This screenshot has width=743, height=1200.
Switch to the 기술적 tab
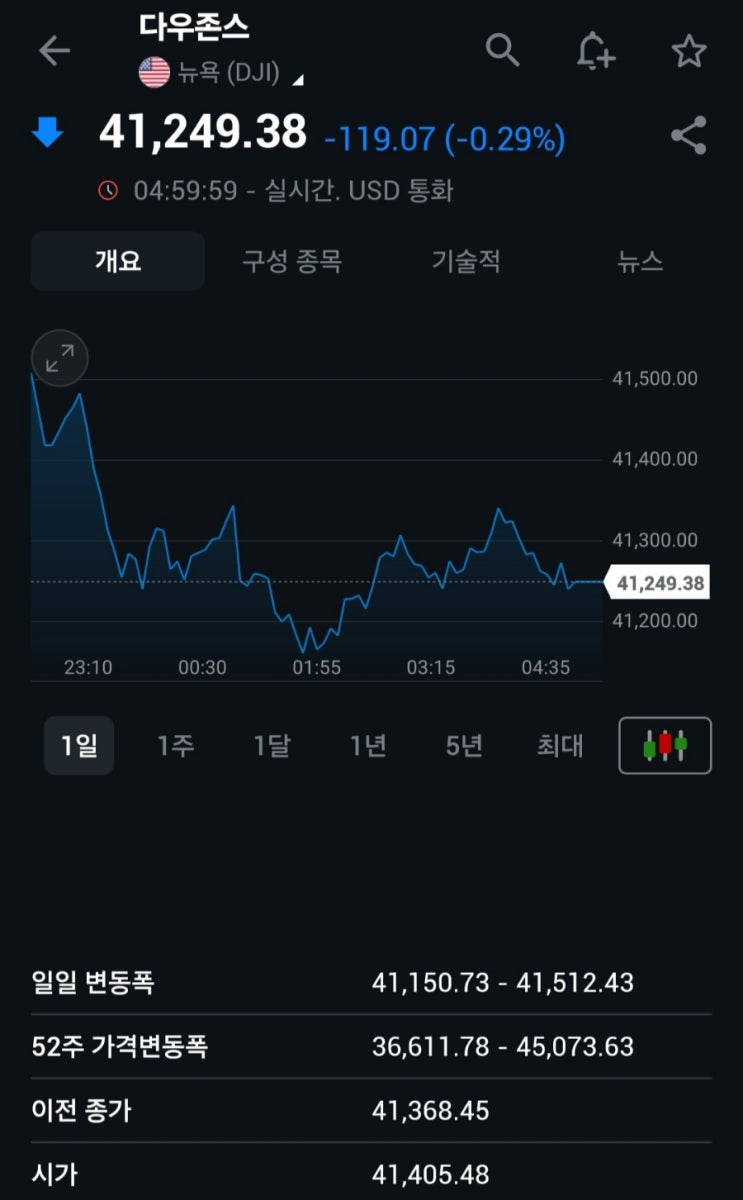point(466,262)
